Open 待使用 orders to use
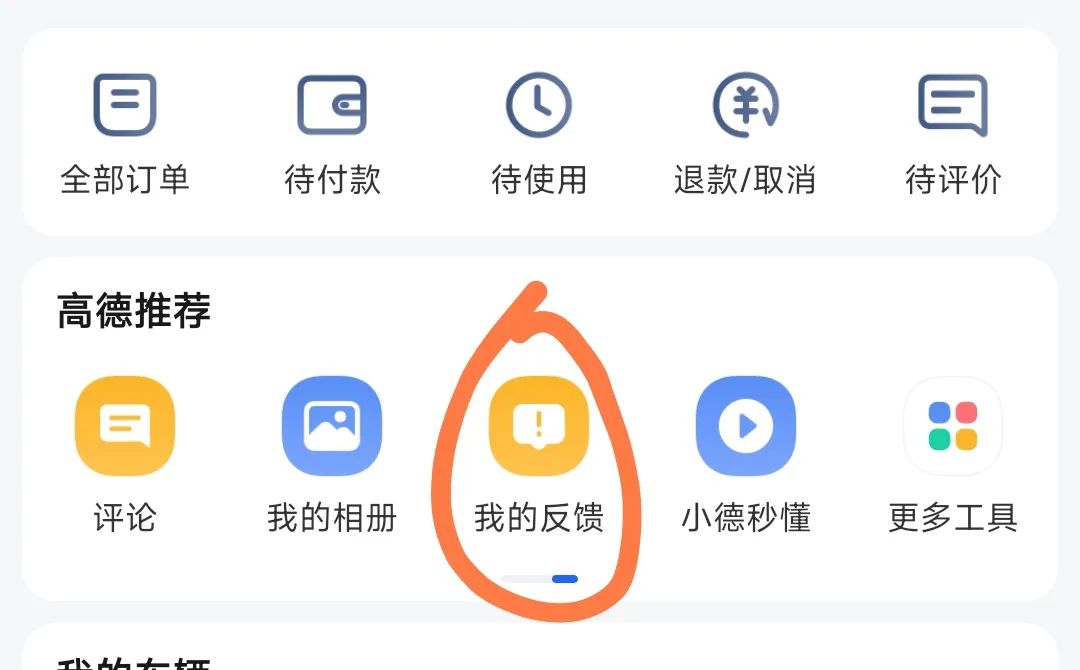The image size is (1080, 670). coord(539,132)
